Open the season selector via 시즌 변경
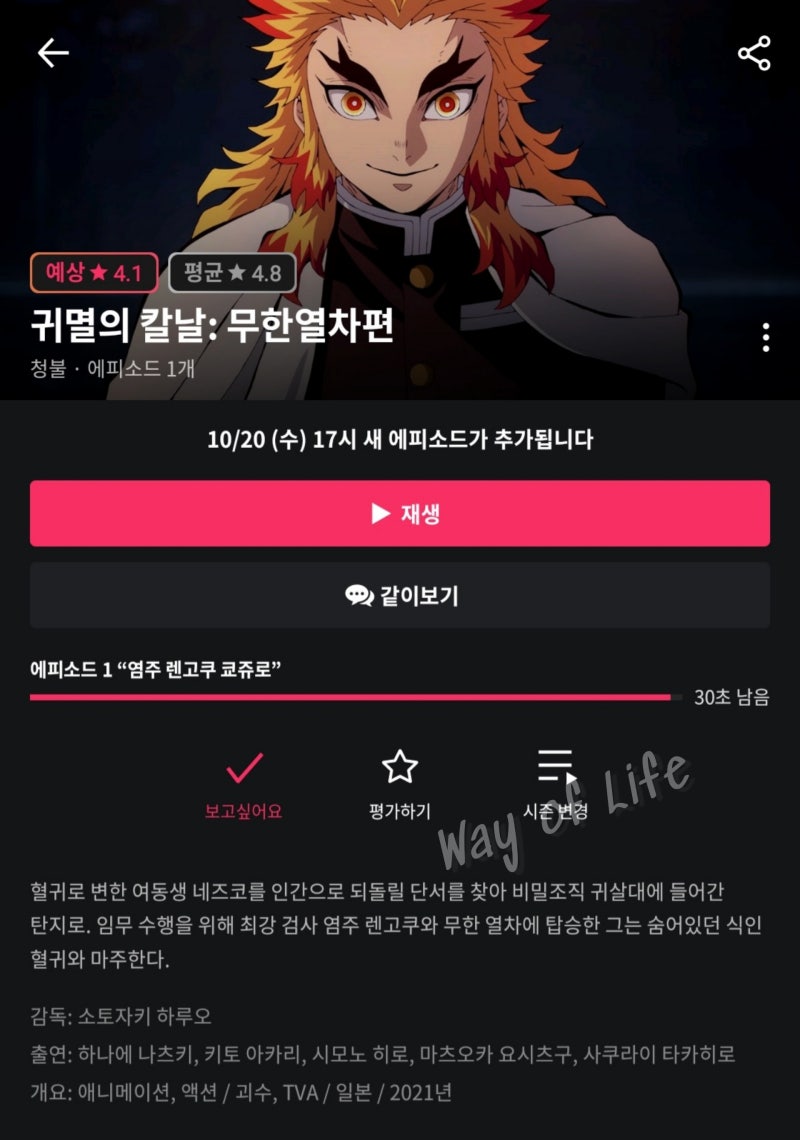The image size is (800, 1140). click(556, 785)
